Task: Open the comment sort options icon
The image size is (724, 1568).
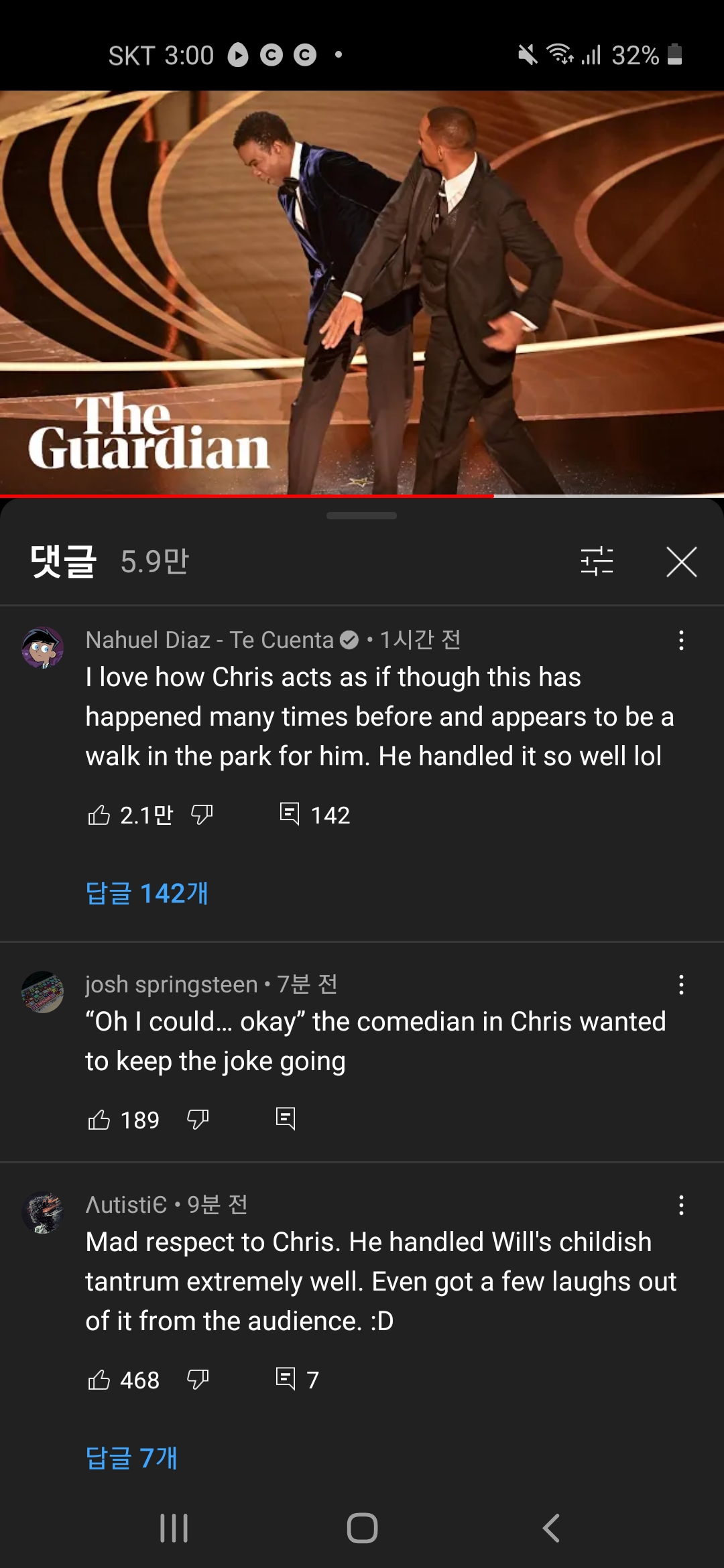Action: 597,562
